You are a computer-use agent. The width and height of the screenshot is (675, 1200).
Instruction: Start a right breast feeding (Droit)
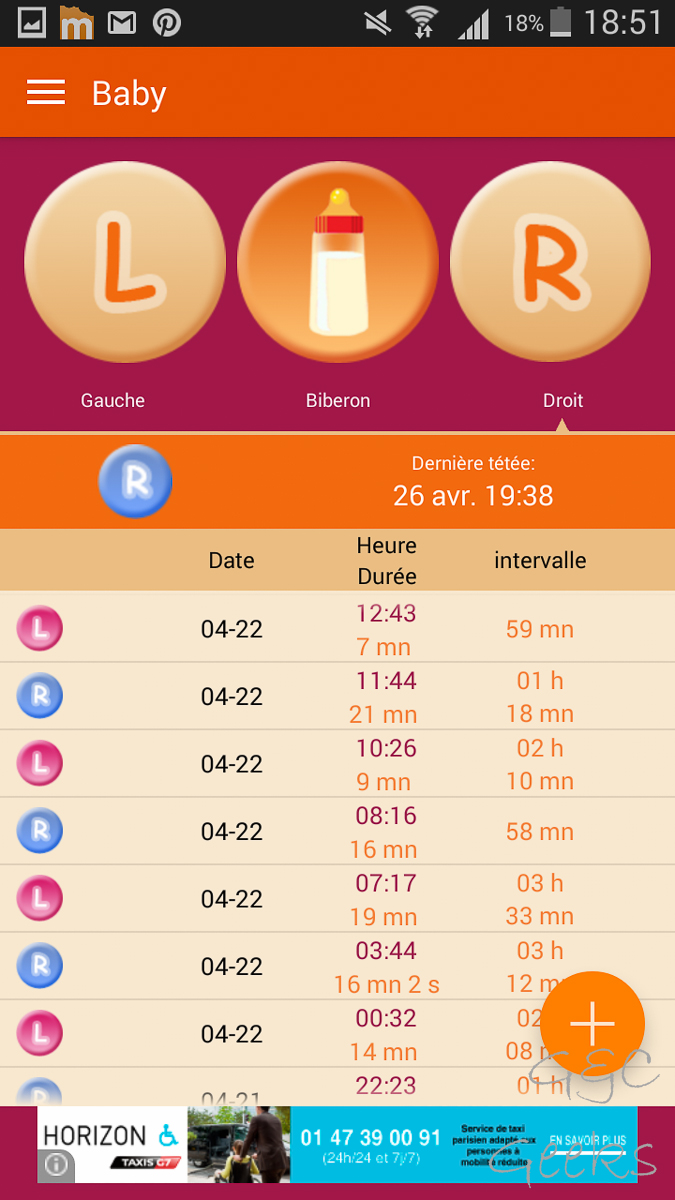pos(551,262)
